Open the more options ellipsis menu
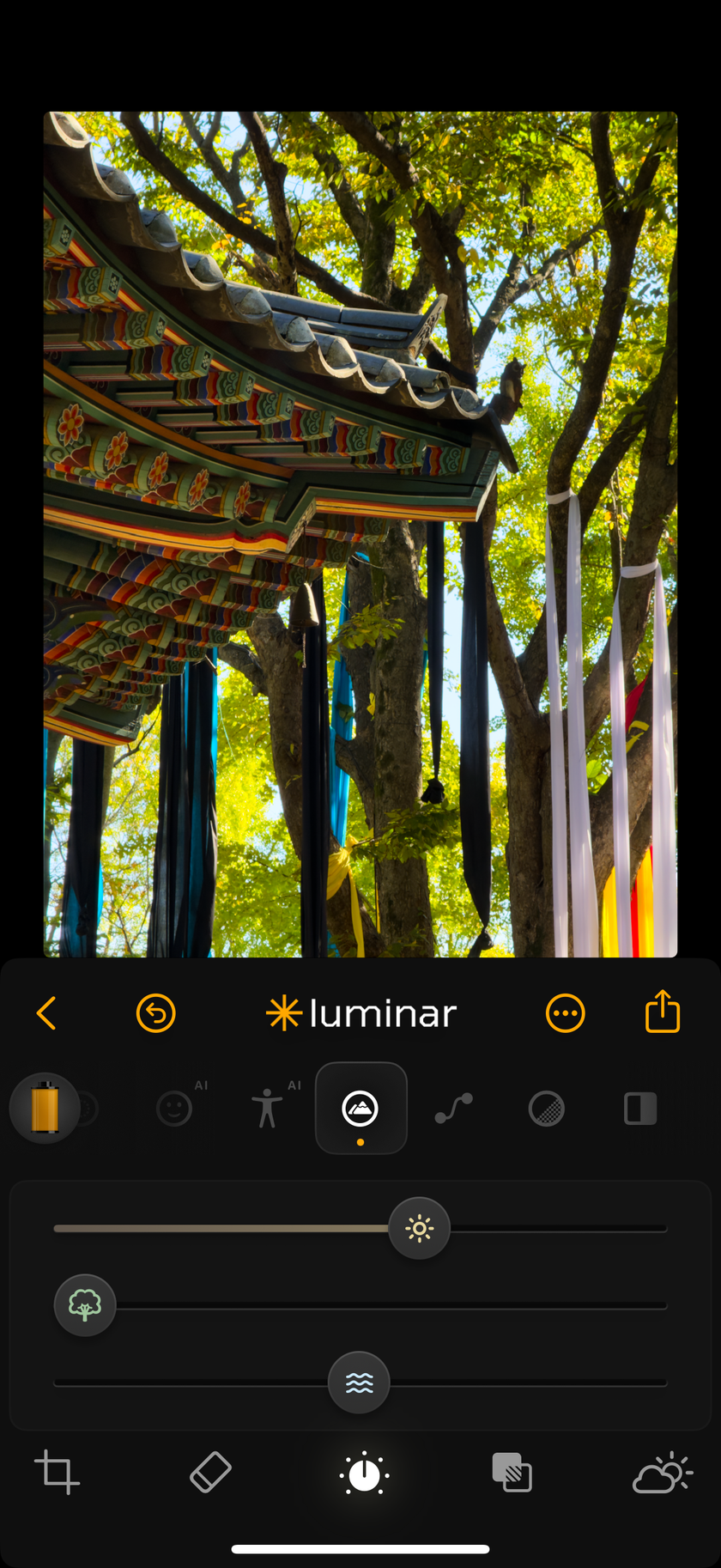 [x=565, y=1012]
